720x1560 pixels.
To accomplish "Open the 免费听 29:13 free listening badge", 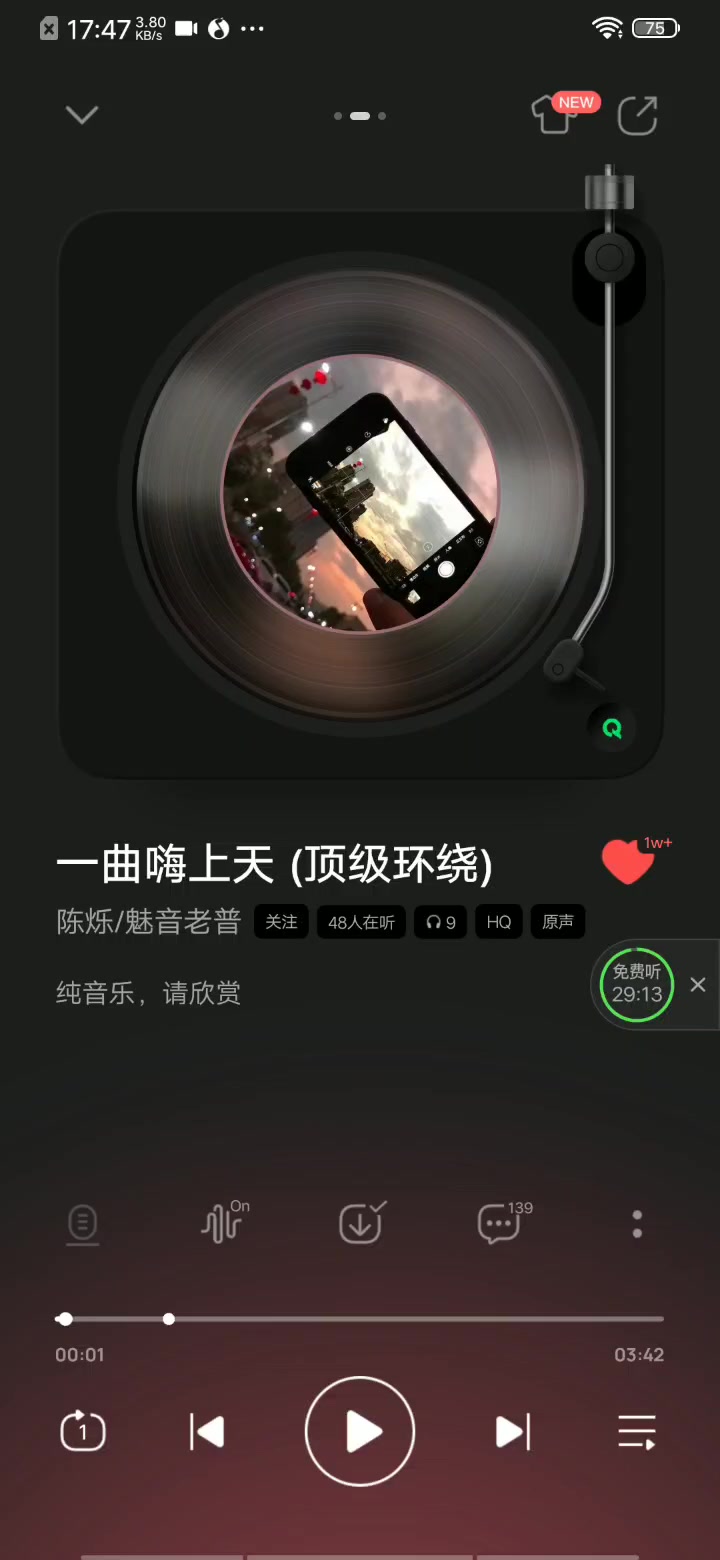I will pyautogui.click(x=637, y=985).
